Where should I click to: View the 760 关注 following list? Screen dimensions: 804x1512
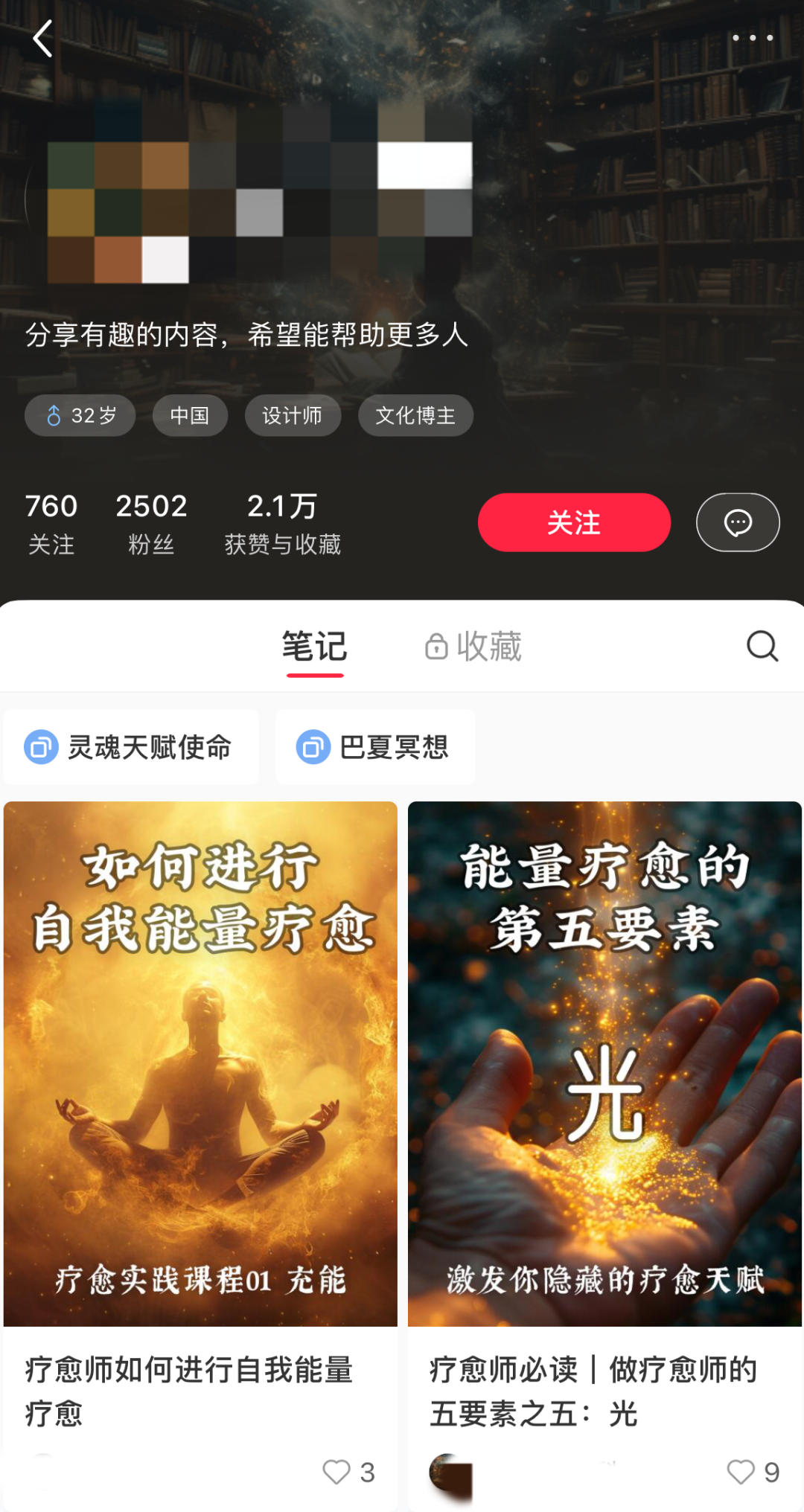point(51,524)
